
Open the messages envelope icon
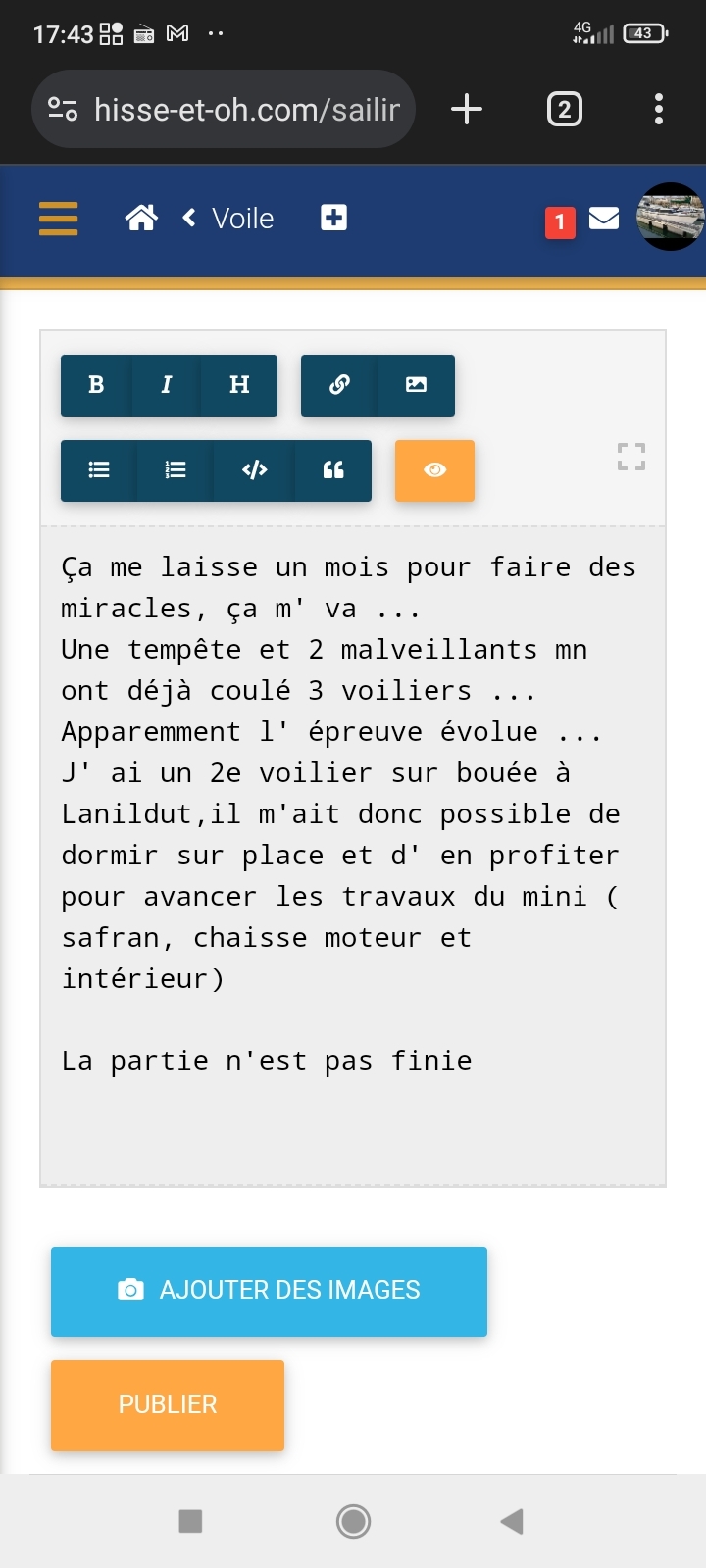[x=604, y=219]
